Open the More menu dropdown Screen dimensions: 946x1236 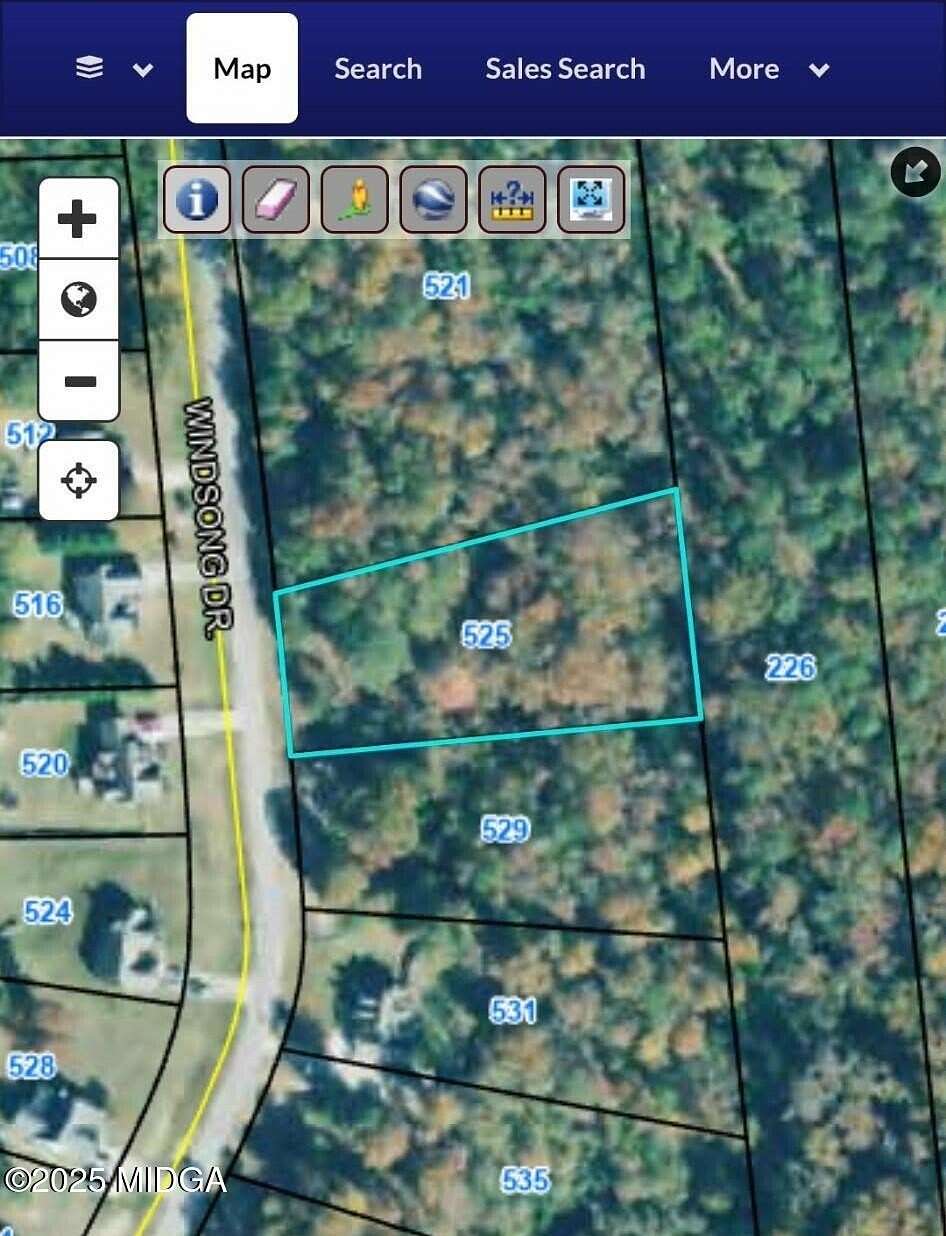(744, 68)
